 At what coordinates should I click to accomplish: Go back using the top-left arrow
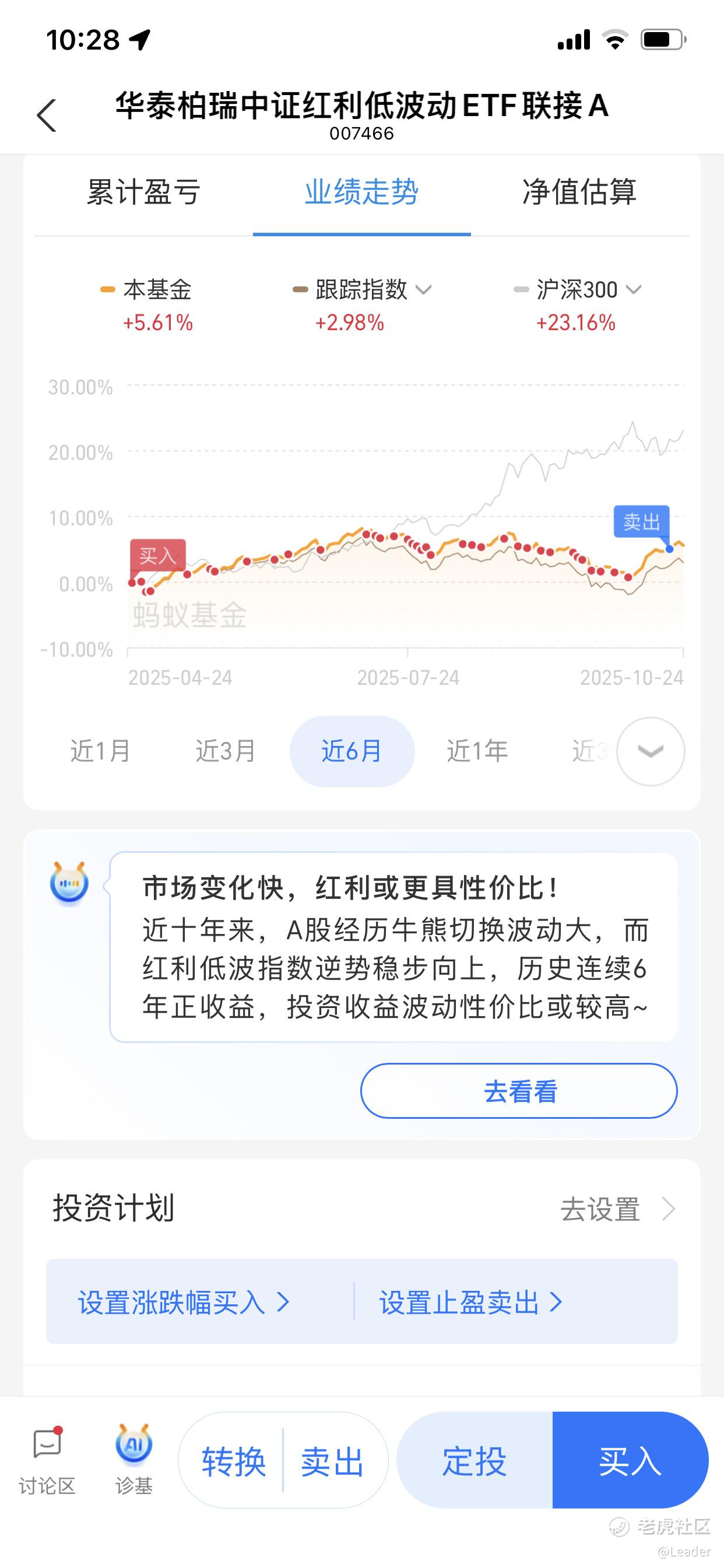coord(46,115)
